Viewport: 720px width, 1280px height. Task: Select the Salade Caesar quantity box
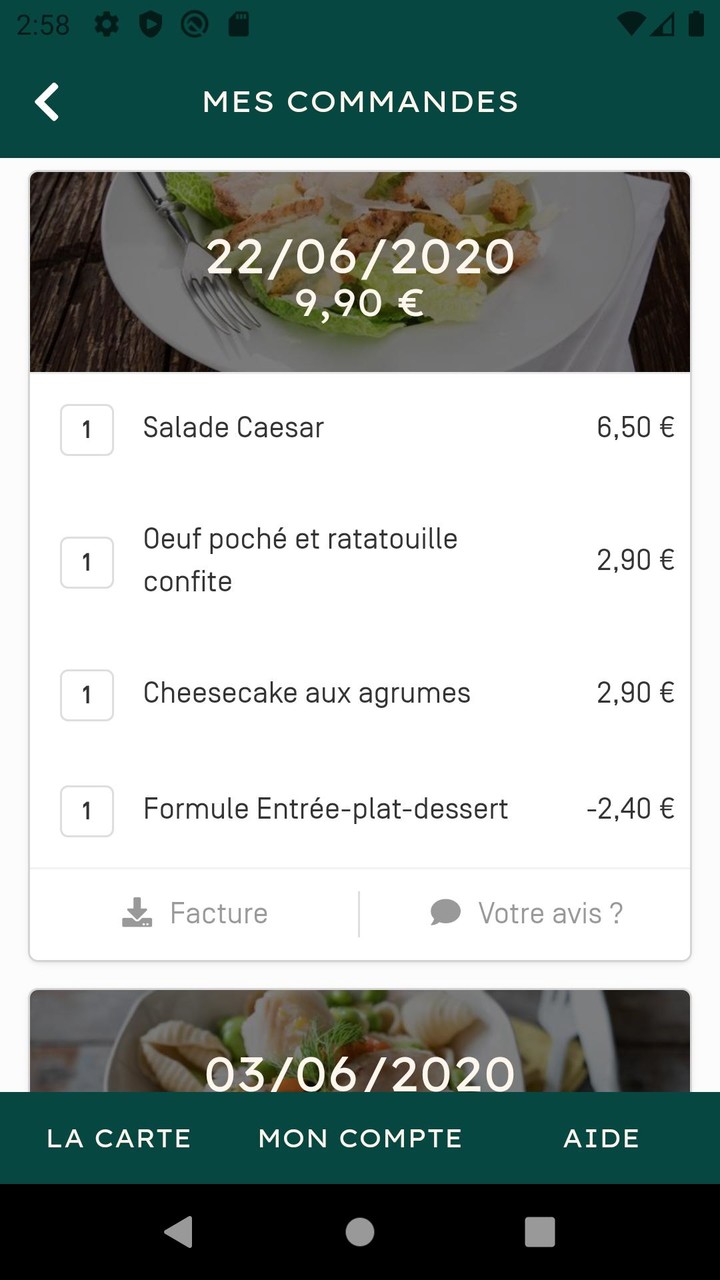click(x=87, y=429)
